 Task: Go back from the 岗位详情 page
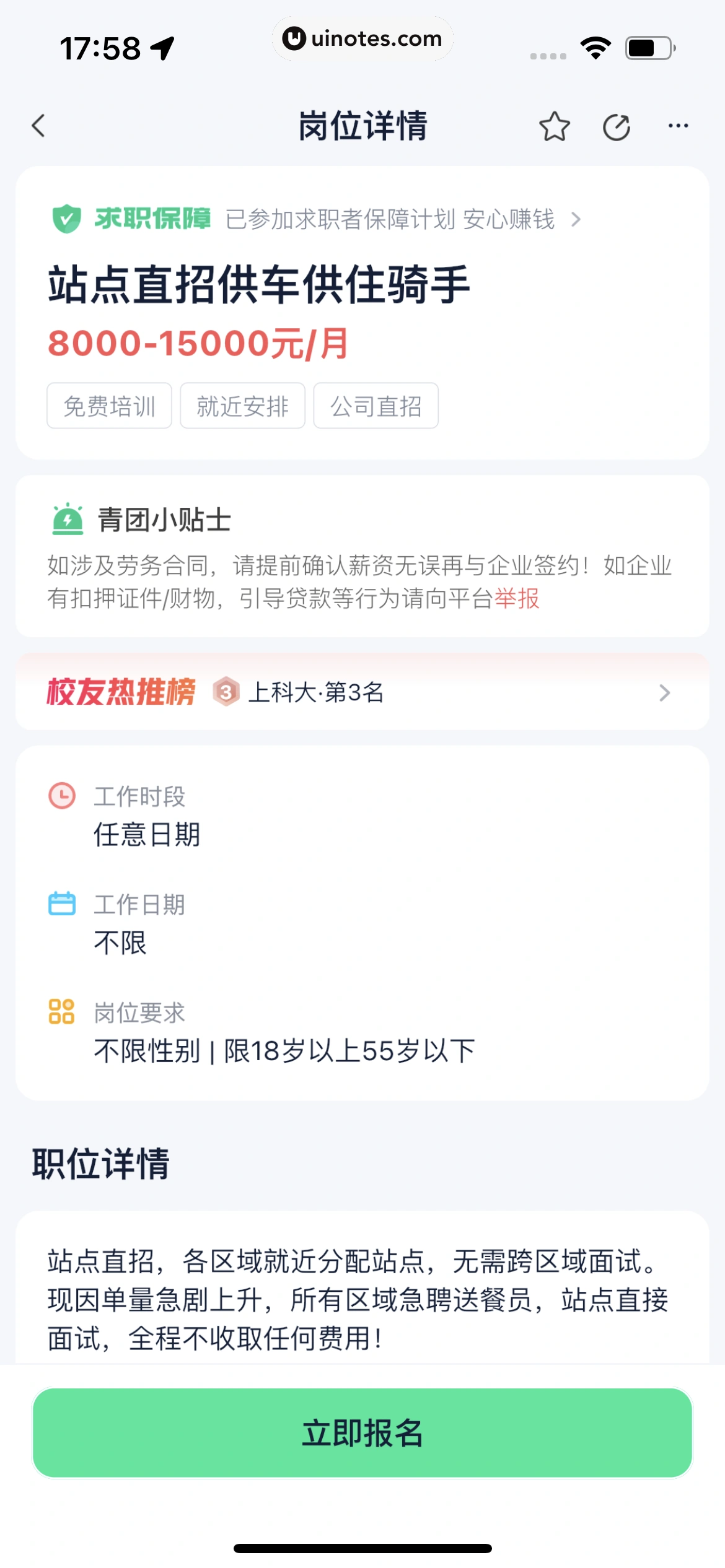tap(39, 126)
